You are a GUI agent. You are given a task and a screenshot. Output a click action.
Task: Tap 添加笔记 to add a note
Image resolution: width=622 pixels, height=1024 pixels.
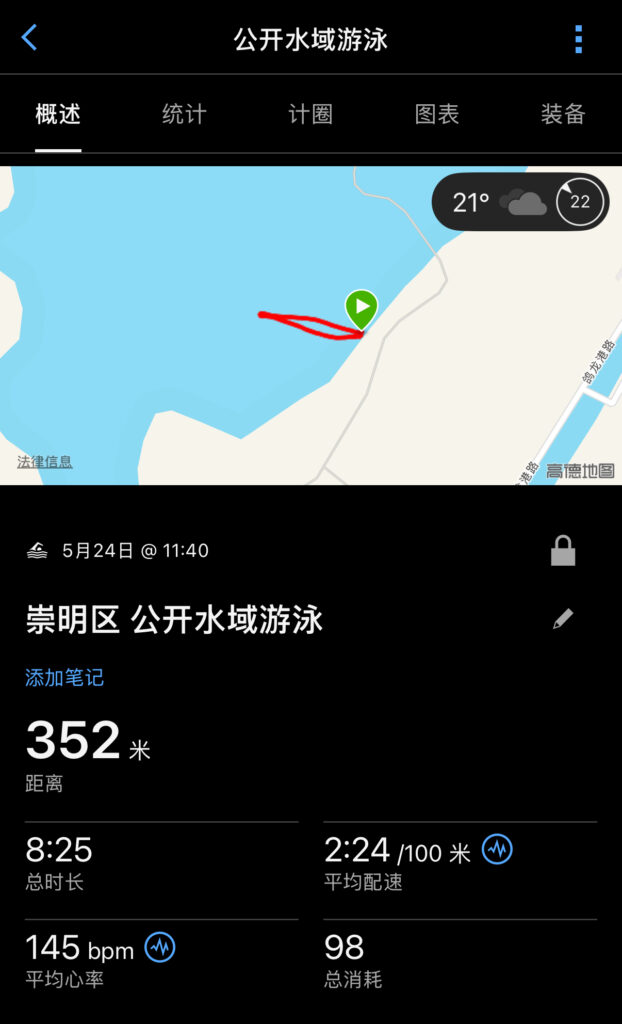(64, 678)
